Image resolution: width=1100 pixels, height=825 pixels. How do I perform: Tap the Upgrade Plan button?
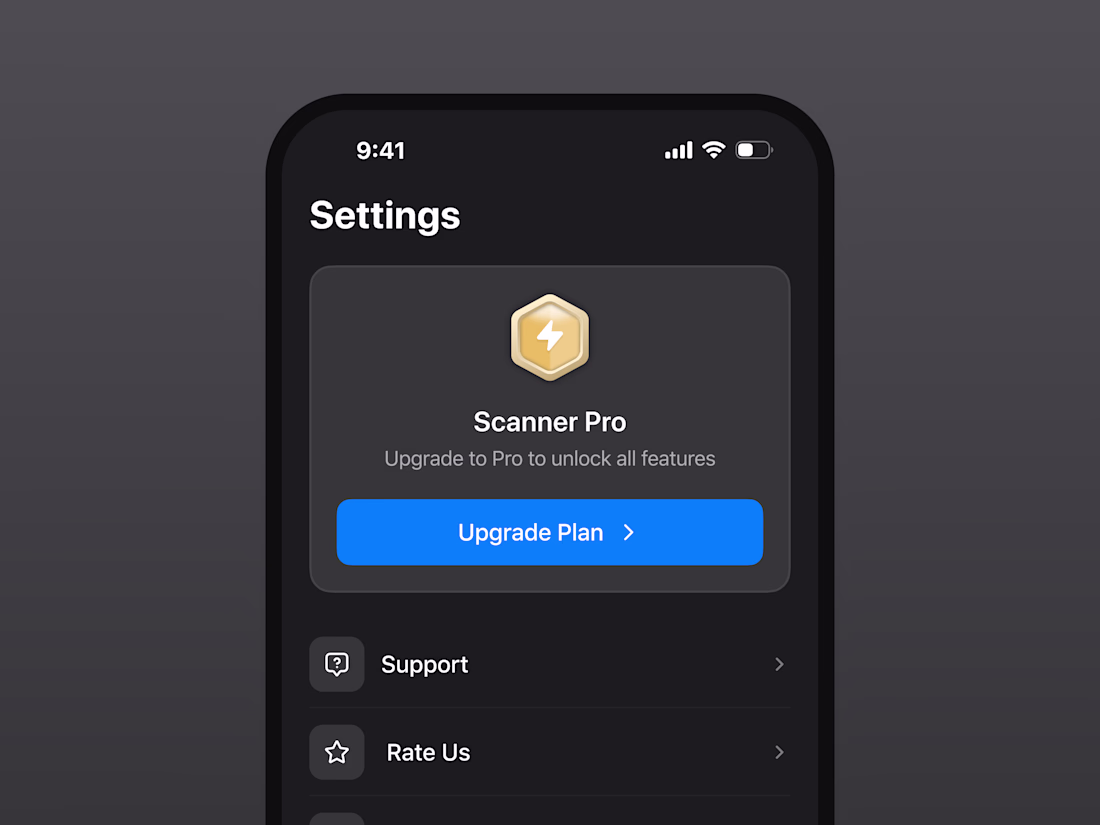(549, 532)
